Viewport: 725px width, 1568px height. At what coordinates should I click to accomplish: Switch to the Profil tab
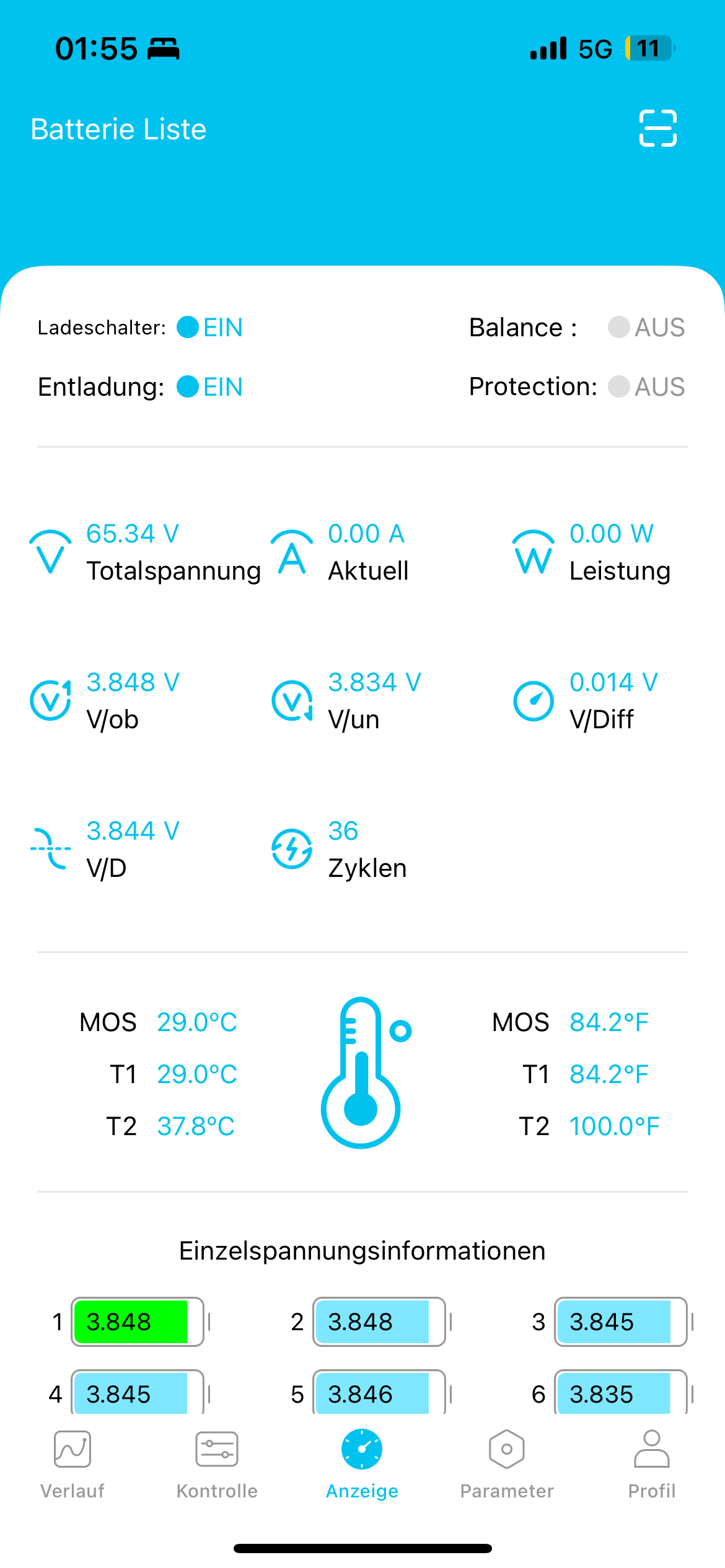click(651, 1463)
